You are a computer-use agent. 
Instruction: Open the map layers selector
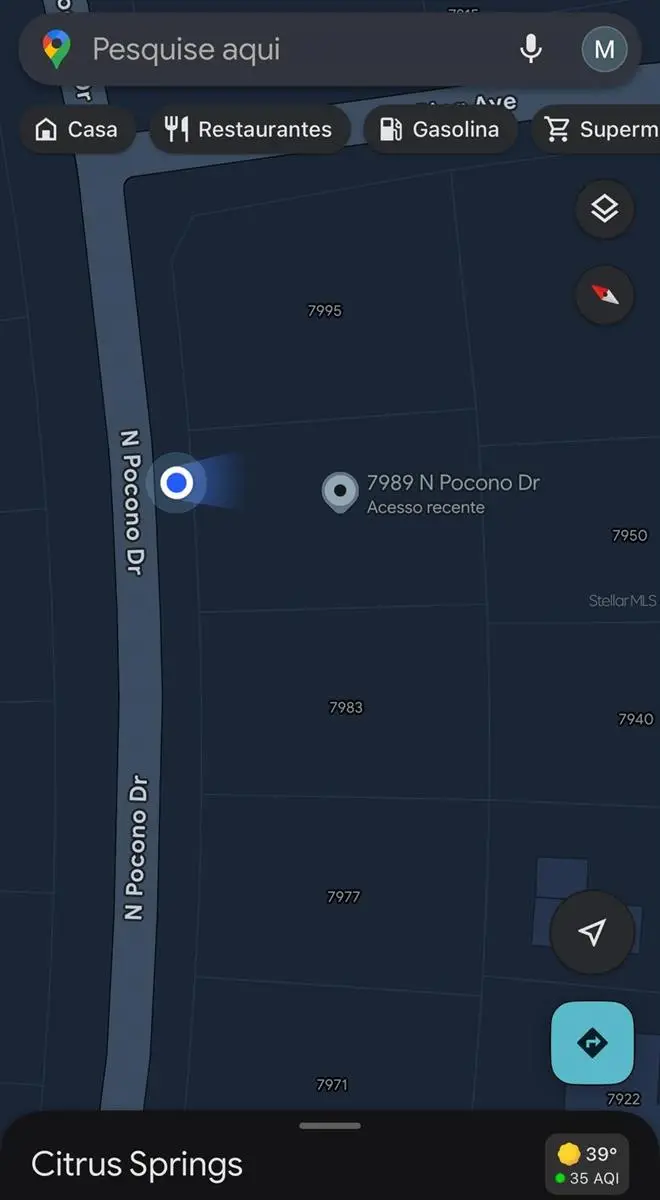point(604,209)
